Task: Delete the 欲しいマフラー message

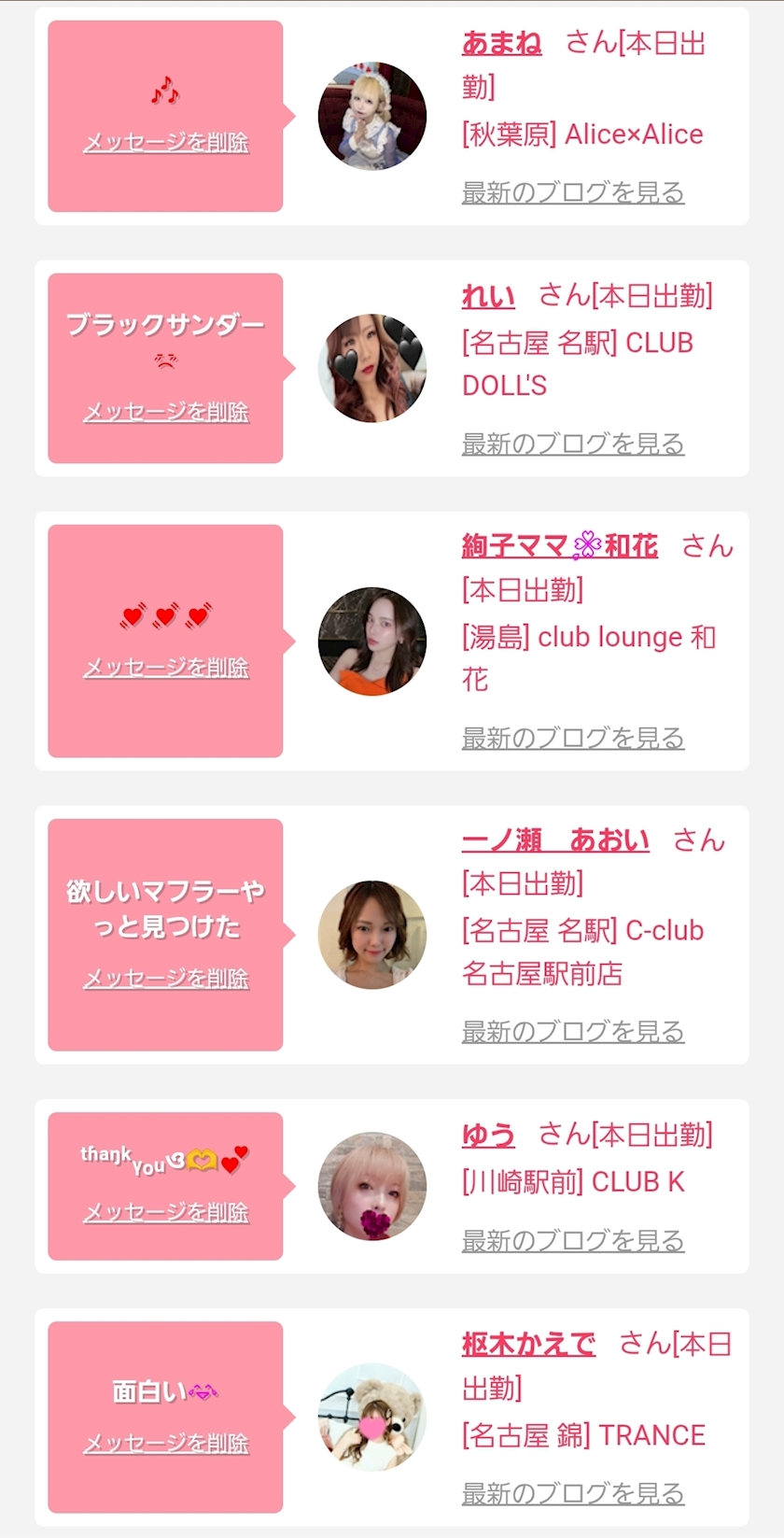Action: click(166, 979)
